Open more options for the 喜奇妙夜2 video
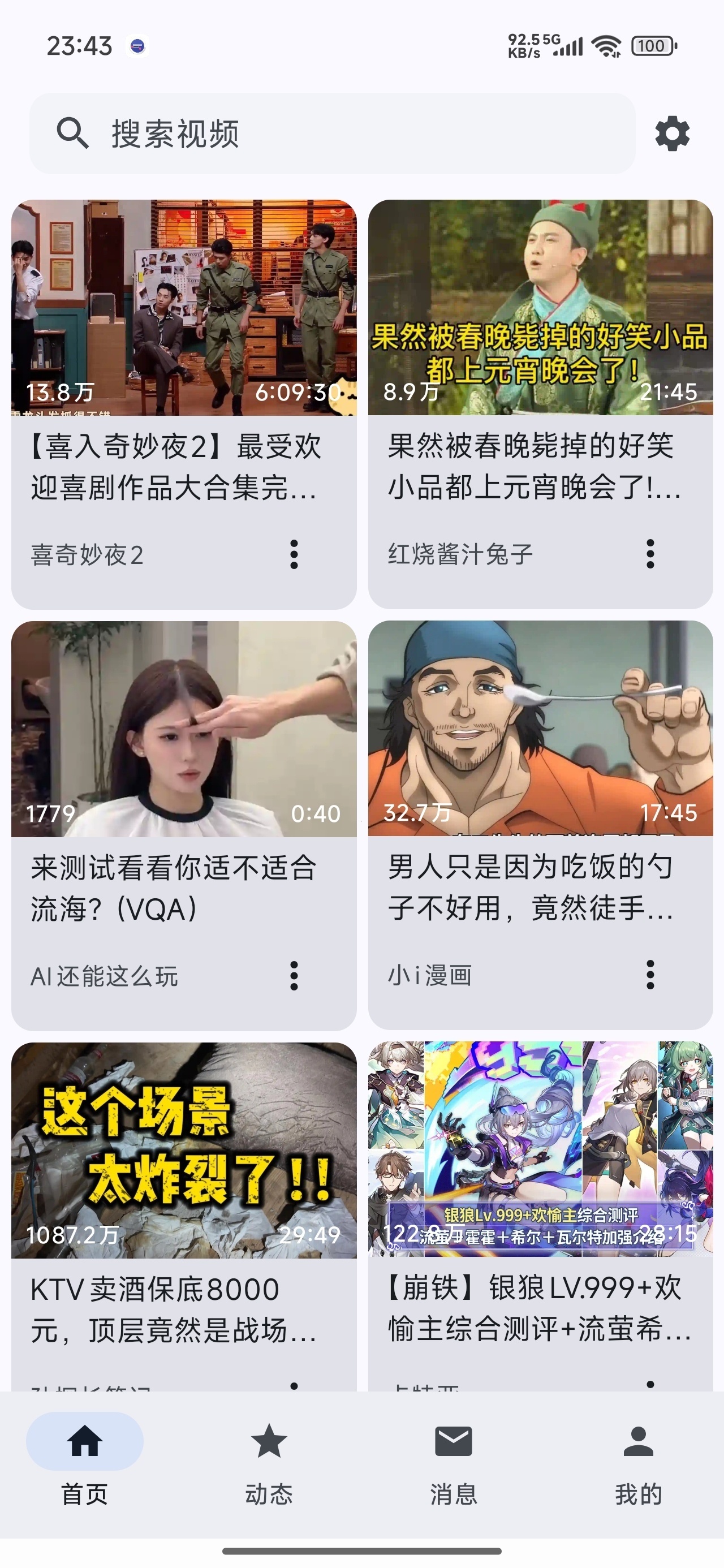724x1568 pixels. (294, 554)
